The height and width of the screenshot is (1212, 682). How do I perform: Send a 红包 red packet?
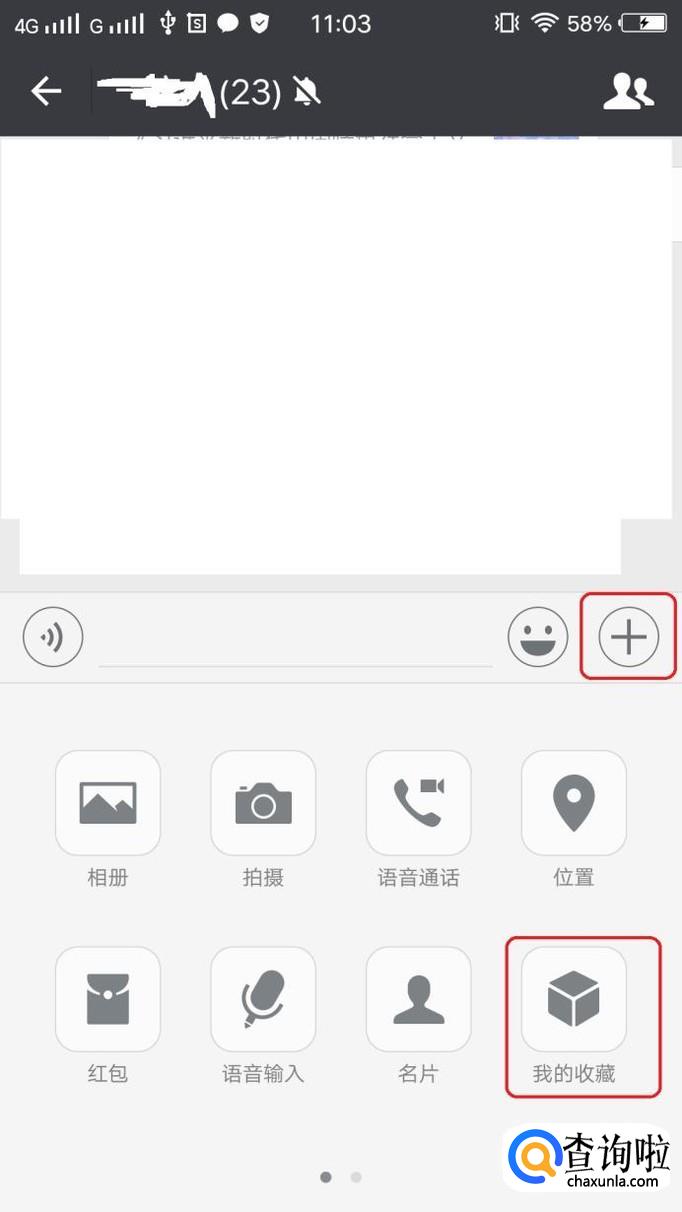(108, 999)
